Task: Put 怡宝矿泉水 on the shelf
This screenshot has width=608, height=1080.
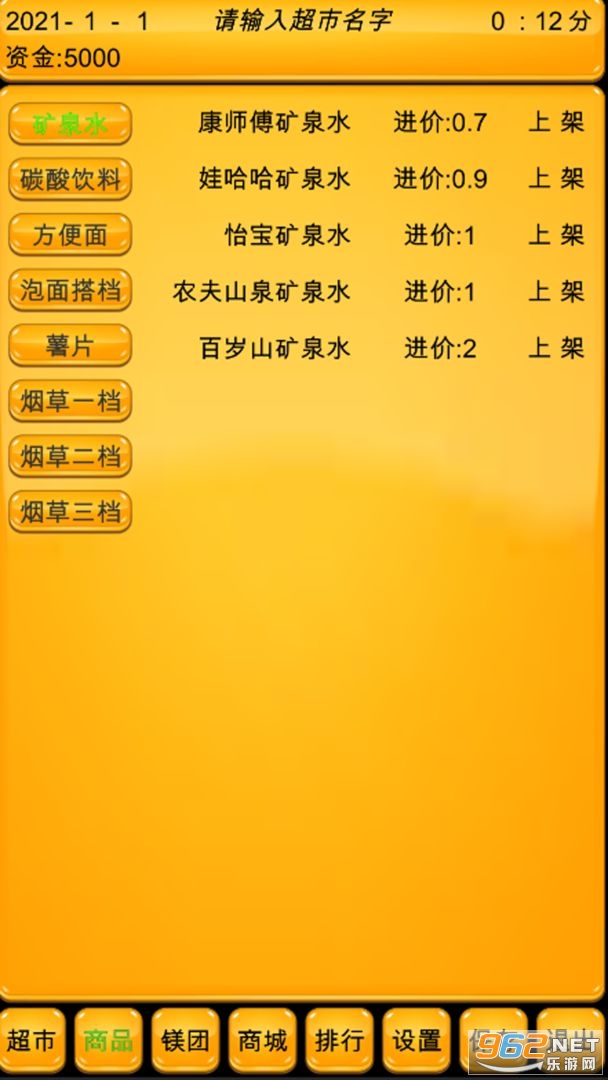Action: pyautogui.click(x=556, y=235)
